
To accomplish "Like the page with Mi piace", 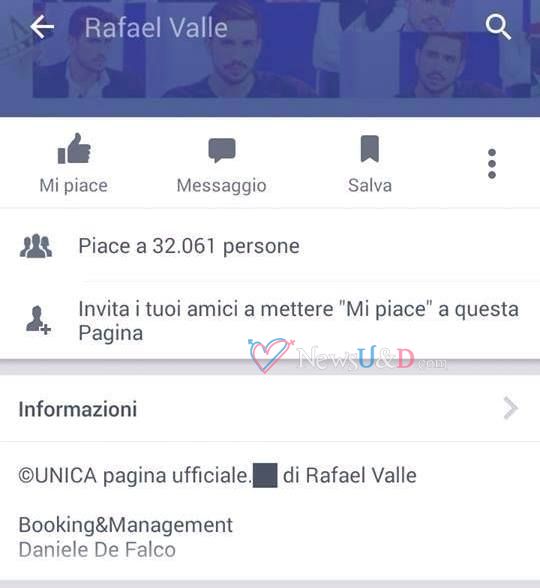I will [74, 164].
